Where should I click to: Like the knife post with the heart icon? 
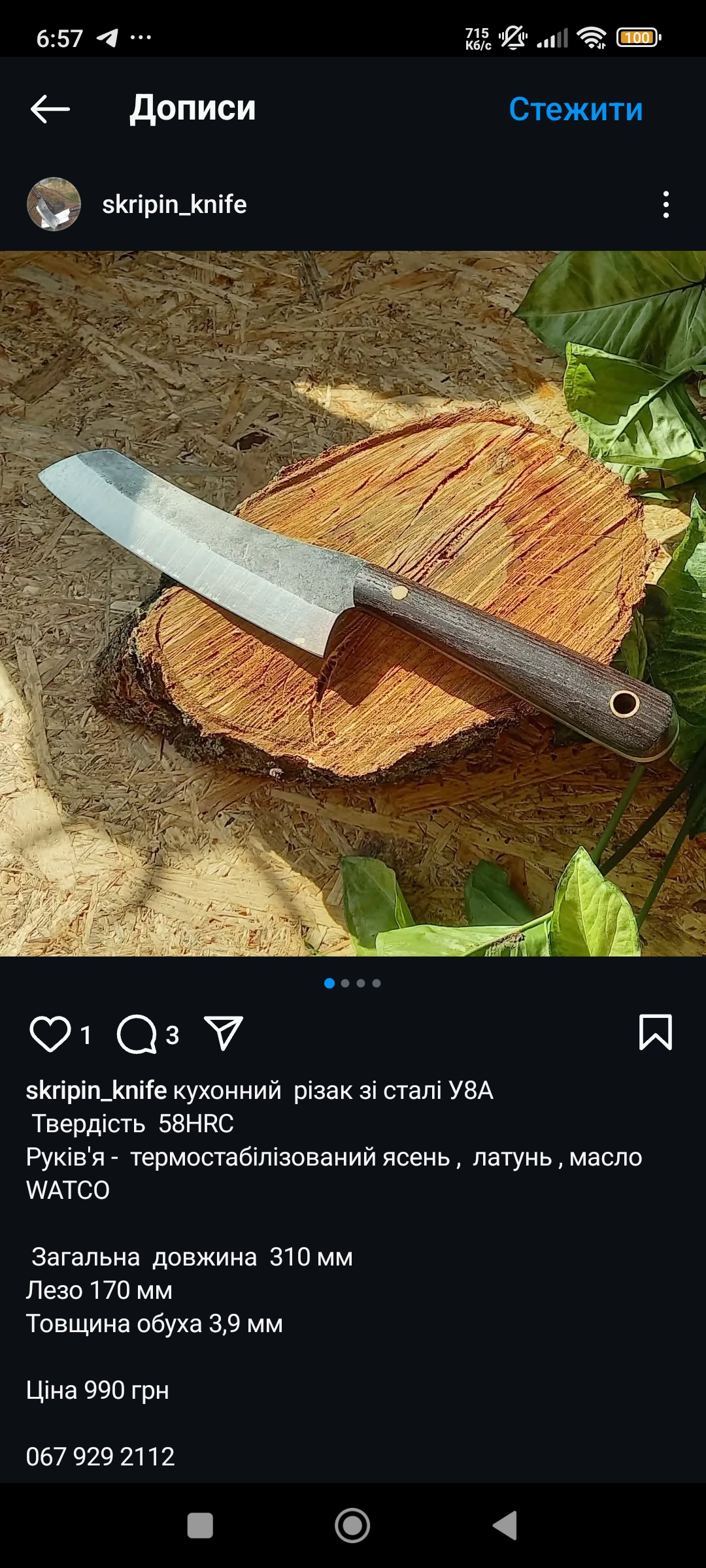[x=50, y=1034]
